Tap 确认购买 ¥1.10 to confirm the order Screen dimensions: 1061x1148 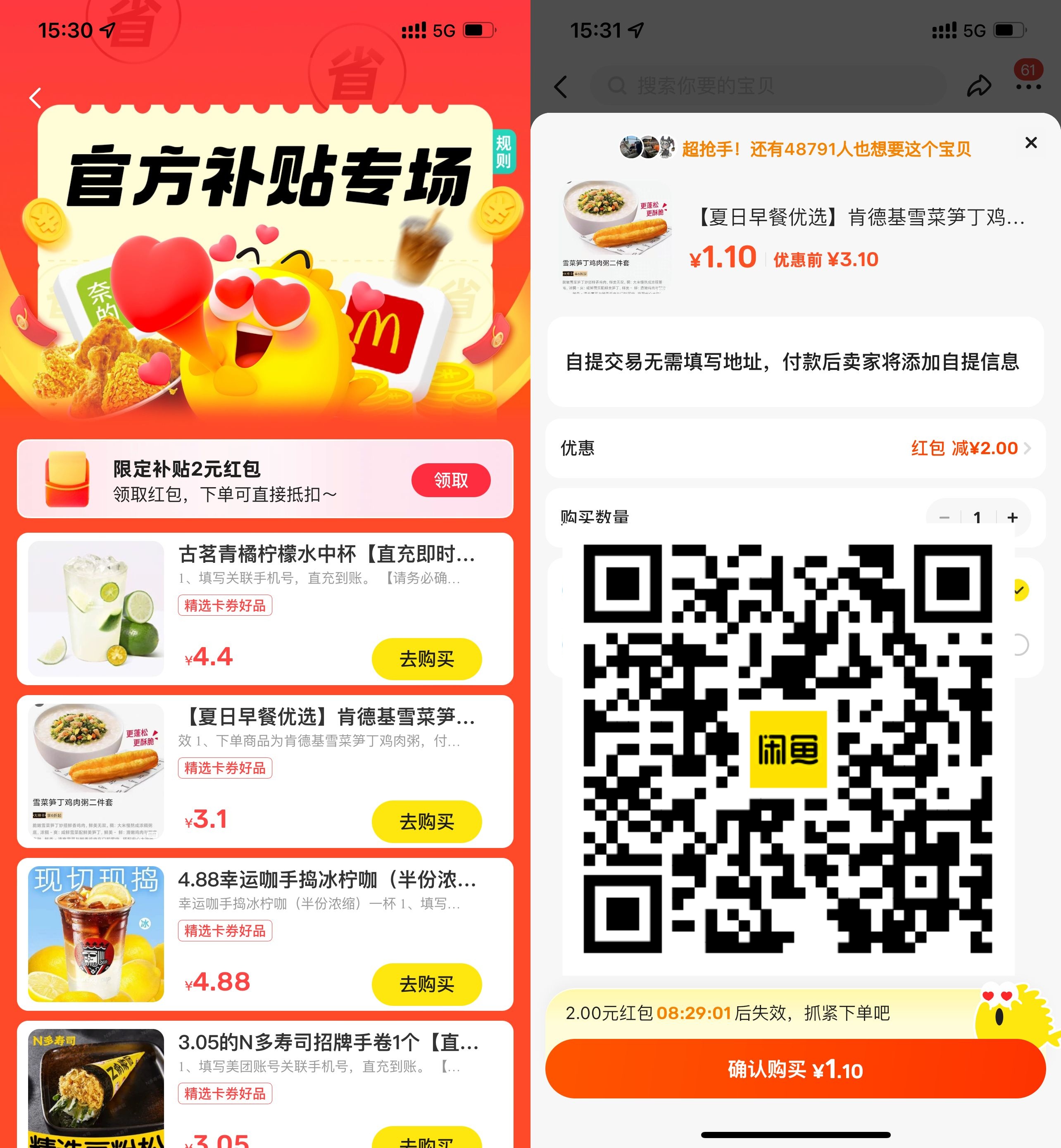coord(795,1069)
